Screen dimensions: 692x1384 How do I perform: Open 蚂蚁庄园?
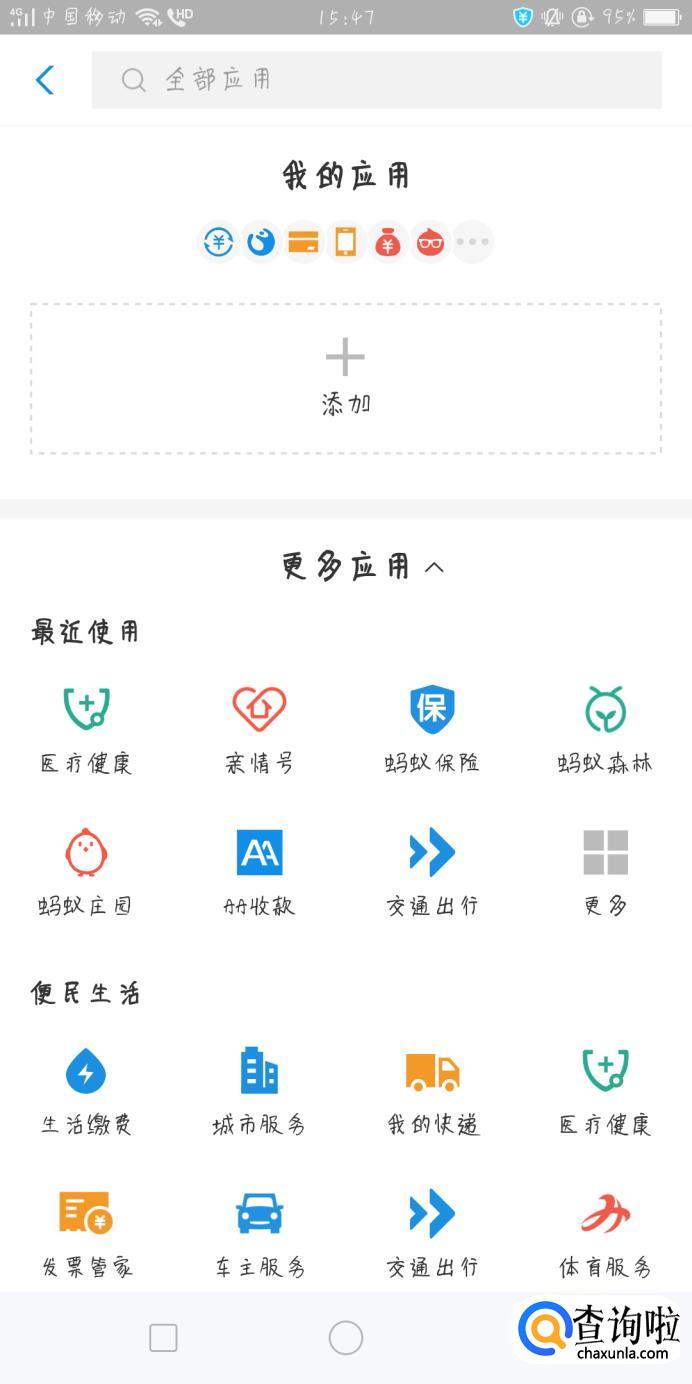(86, 872)
